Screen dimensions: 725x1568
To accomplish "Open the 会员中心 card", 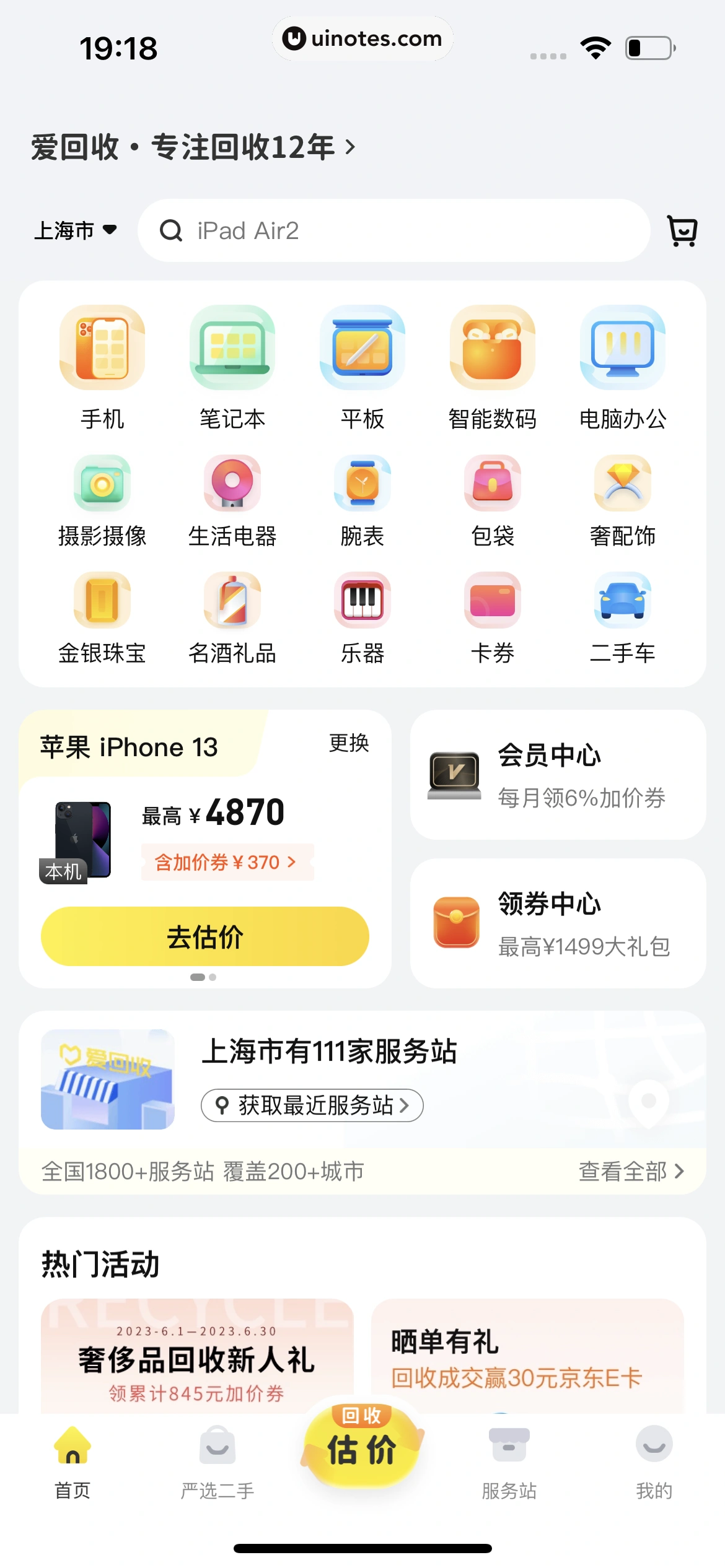I will click(x=558, y=775).
